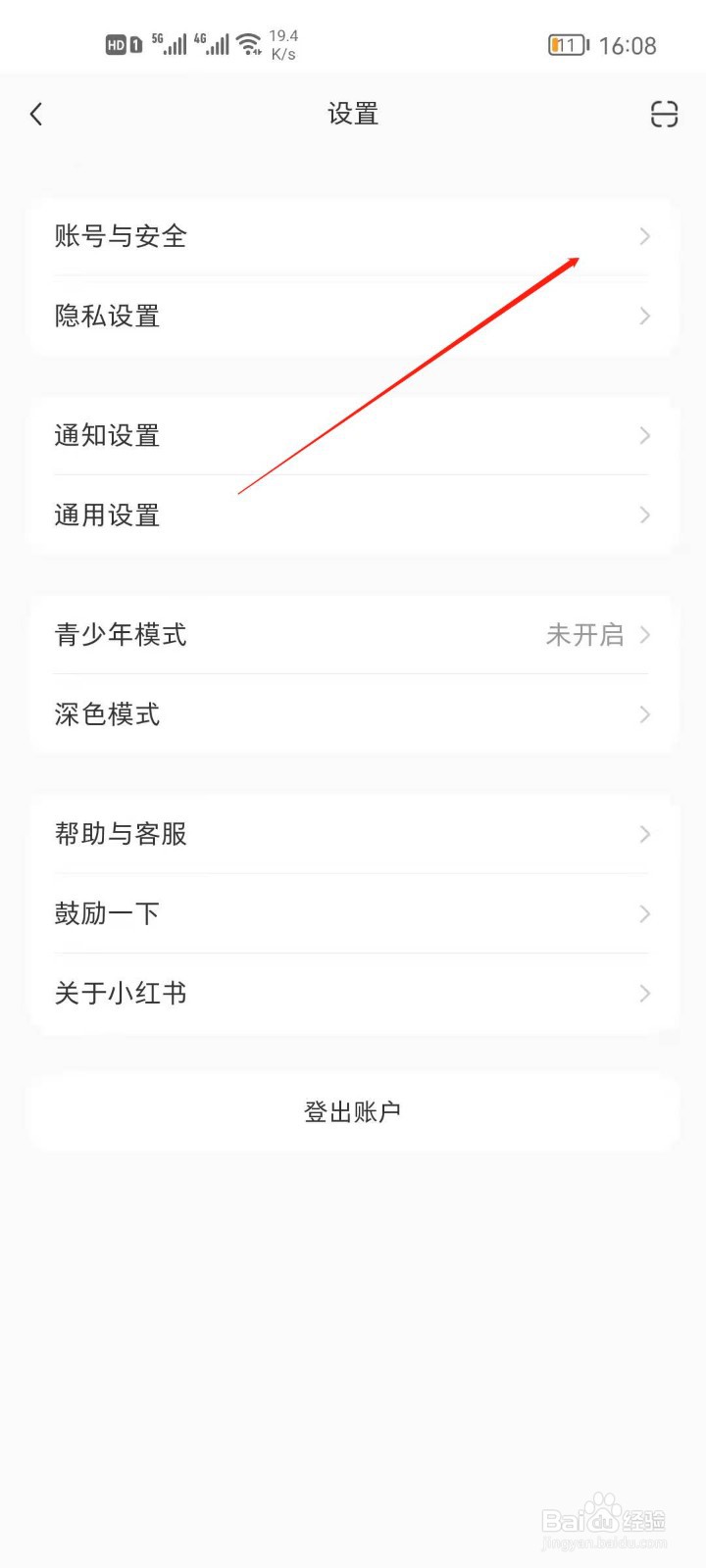Expand 帮助与客服 using its chevron
This screenshot has width=706, height=1568.
coord(643,834)
